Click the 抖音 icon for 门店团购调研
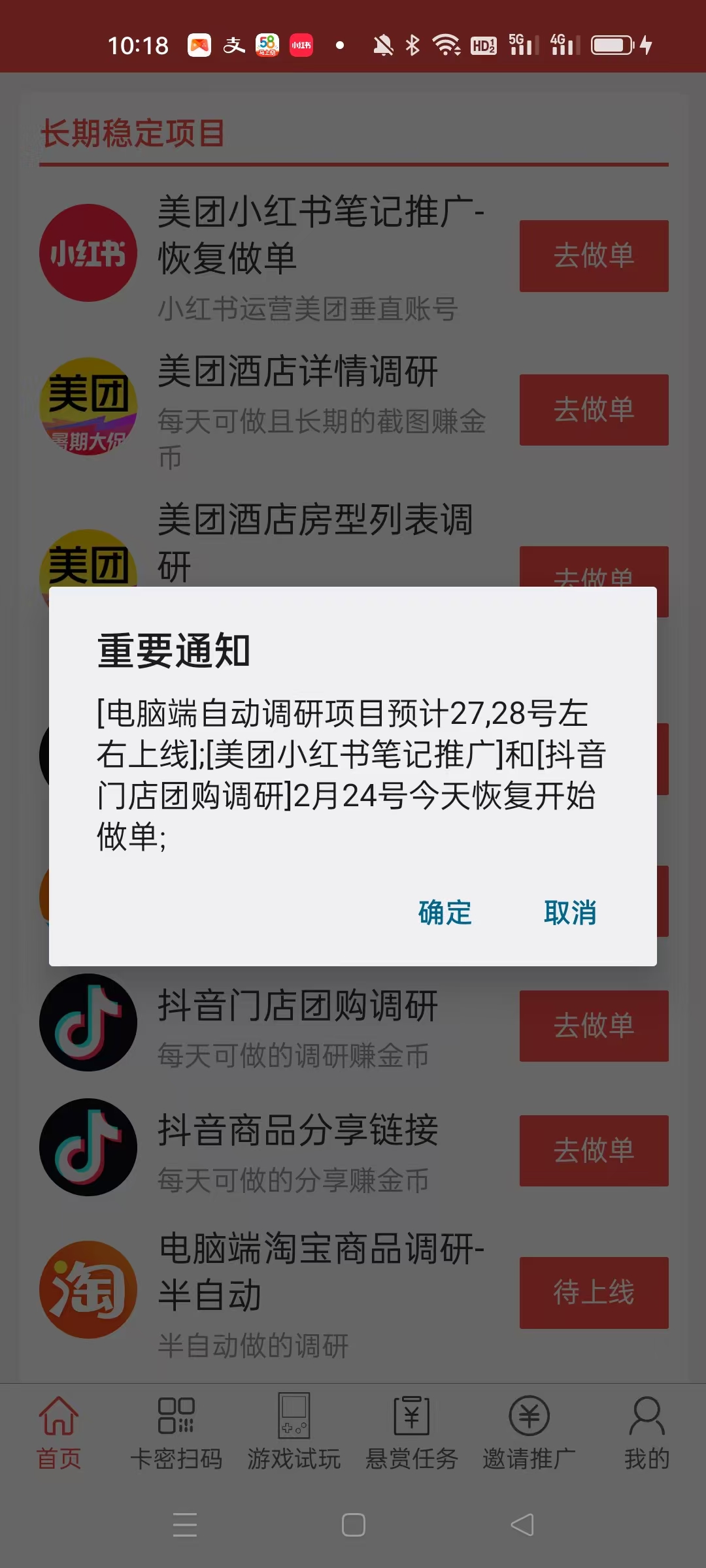This screenshot has width=706, height=1568. tap(88, 1022)
